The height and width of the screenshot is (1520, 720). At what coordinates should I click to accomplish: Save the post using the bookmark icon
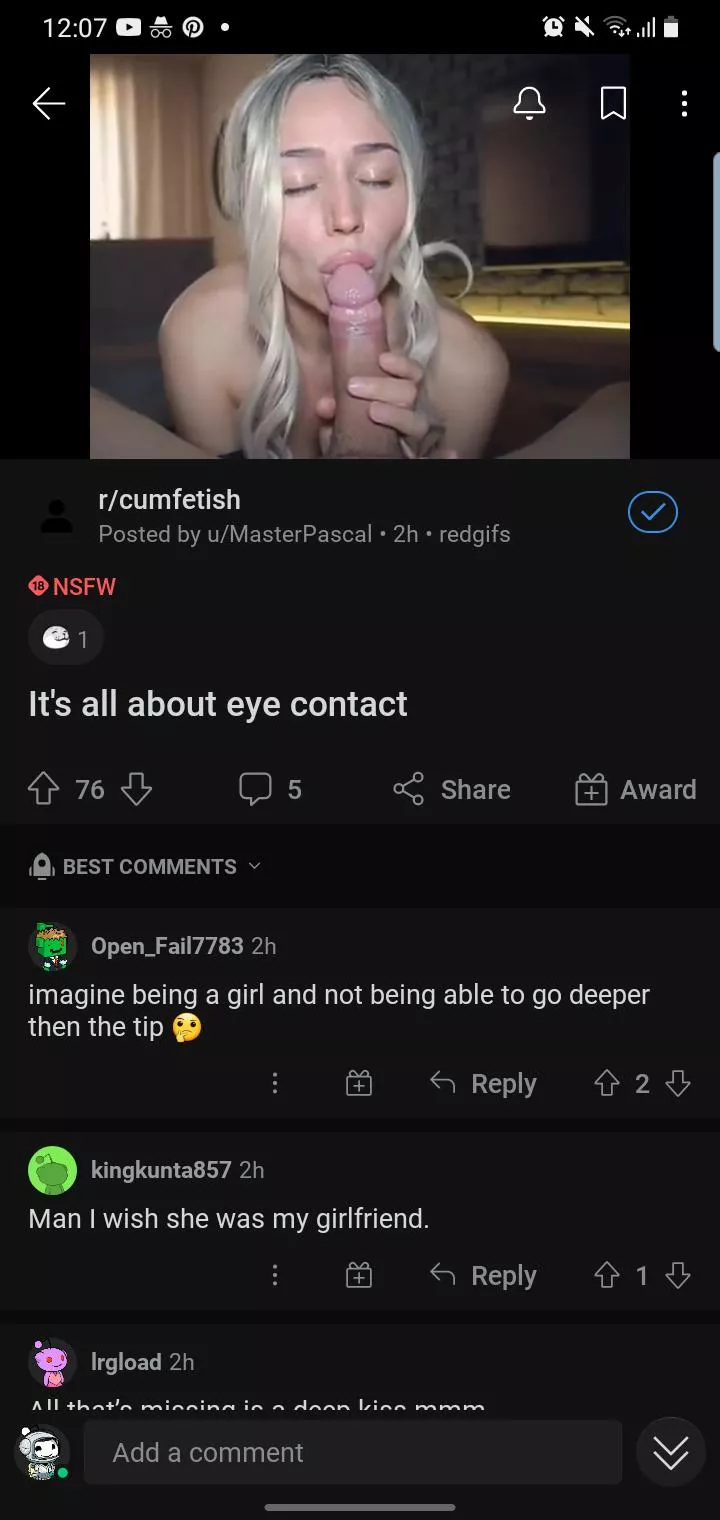(612, 103)
